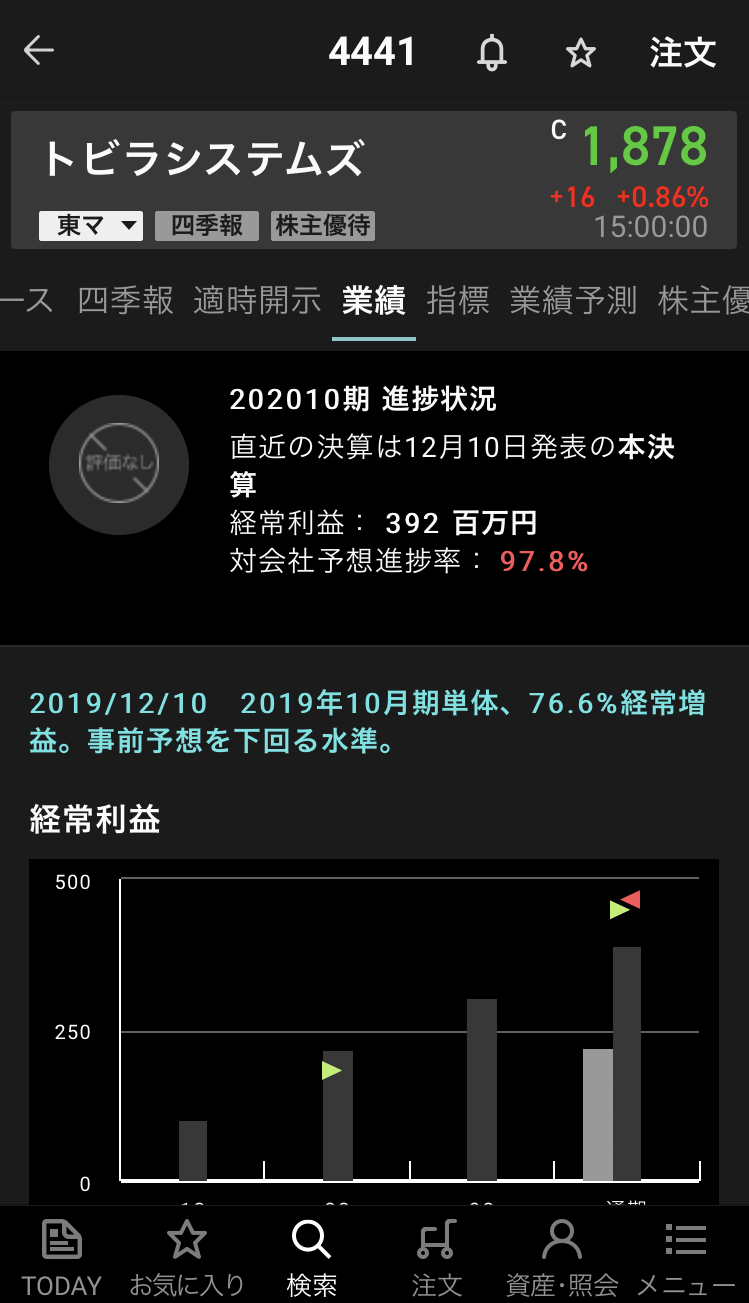Switch to the 四季報 top tab

coord(125,300)
